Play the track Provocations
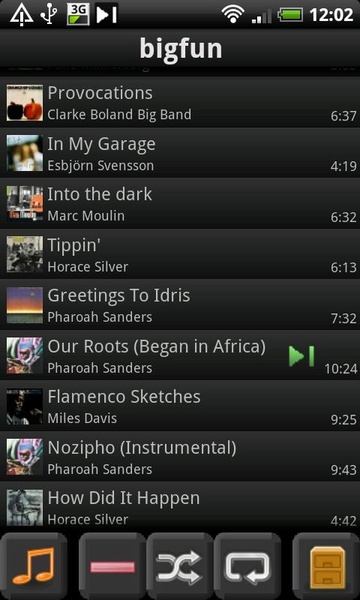Viewport: 360px width, 600px height. 180,103
